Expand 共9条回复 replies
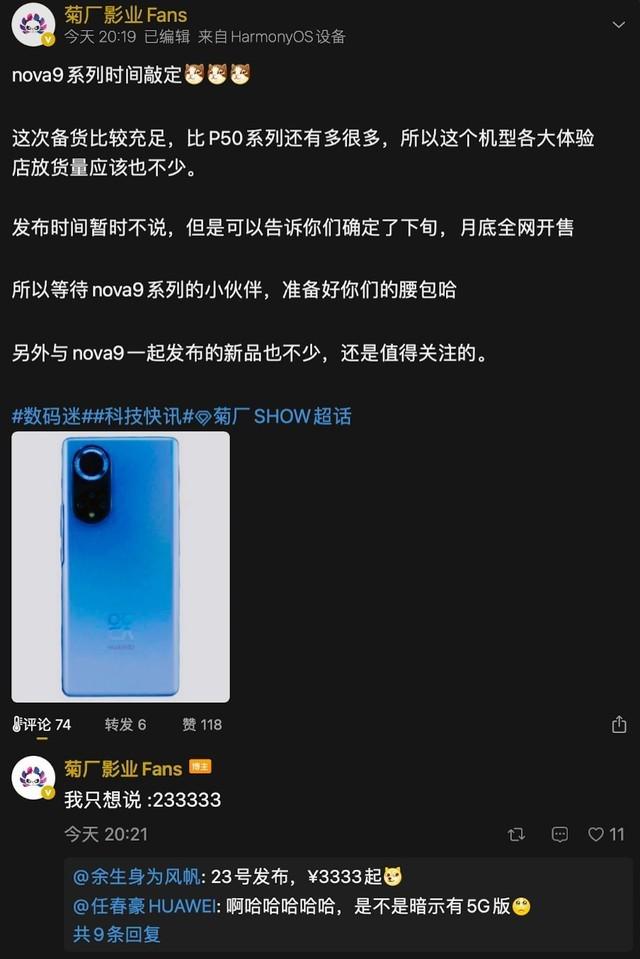This screenshot has height=959, width=640. tap(116, 935)
